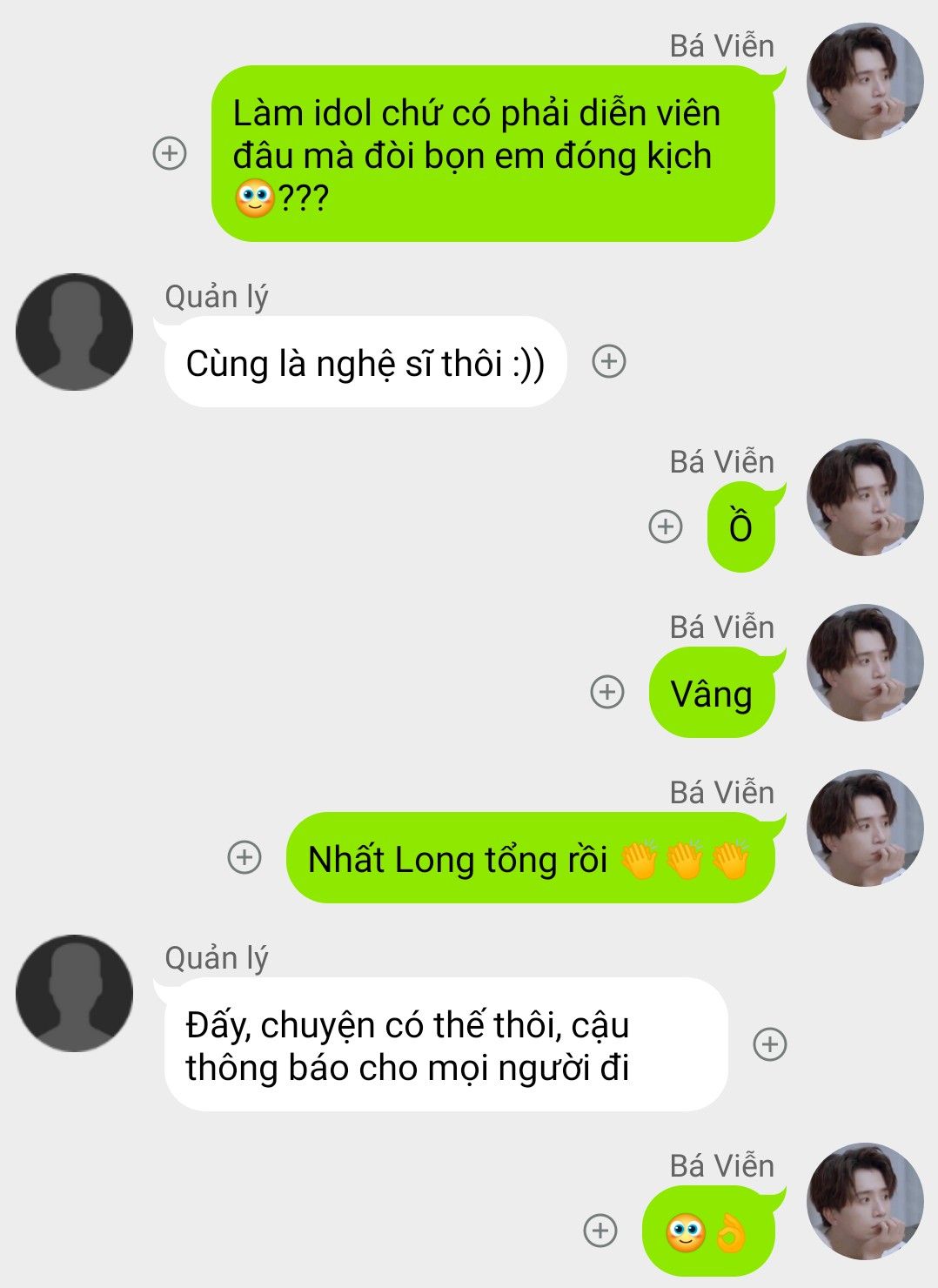This screenshot has height=1288, width=938.
Task: Tap the plus icon next to "Vâng"
Action: tap(607, 693)
